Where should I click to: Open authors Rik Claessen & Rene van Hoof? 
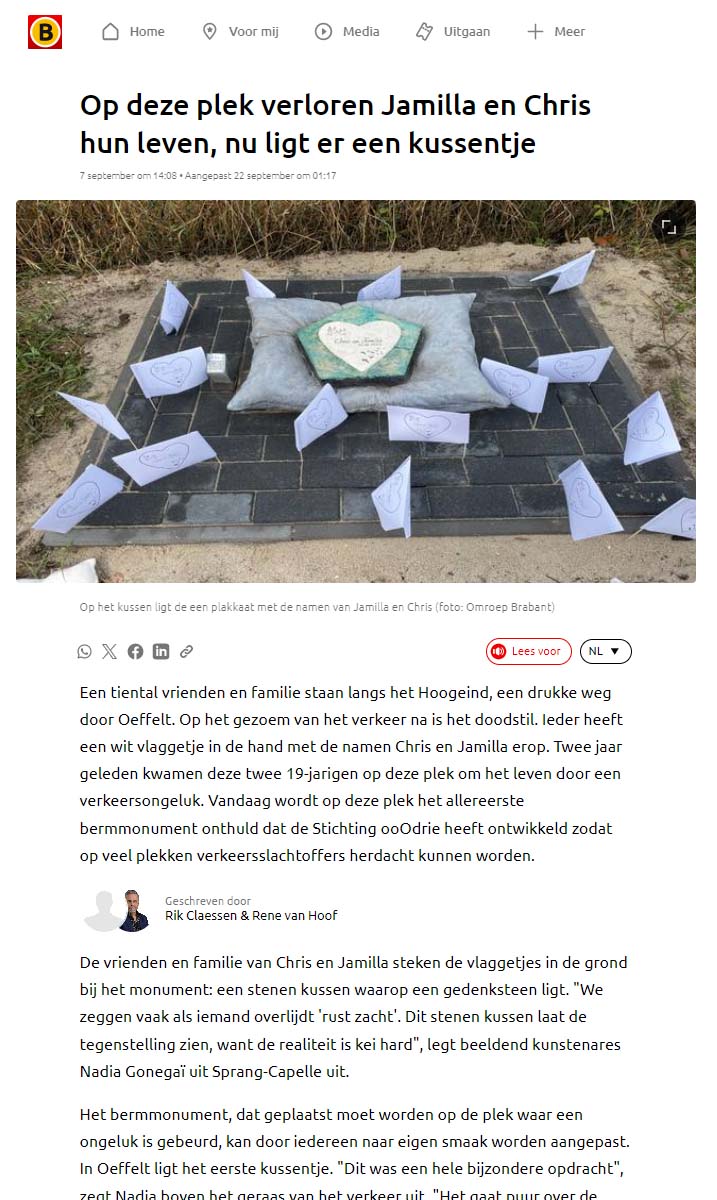[251, 915]
